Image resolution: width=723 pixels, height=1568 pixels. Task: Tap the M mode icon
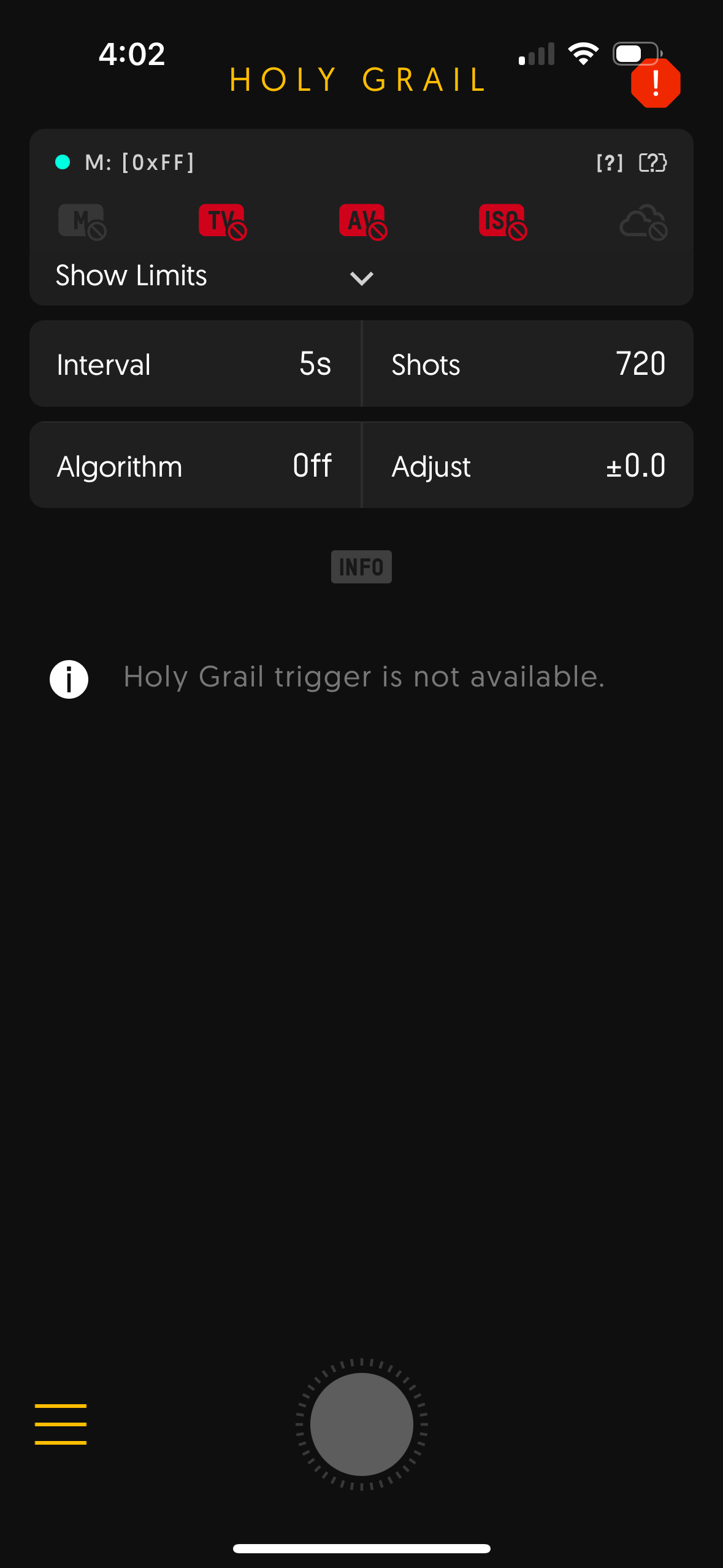pos(82,222)
